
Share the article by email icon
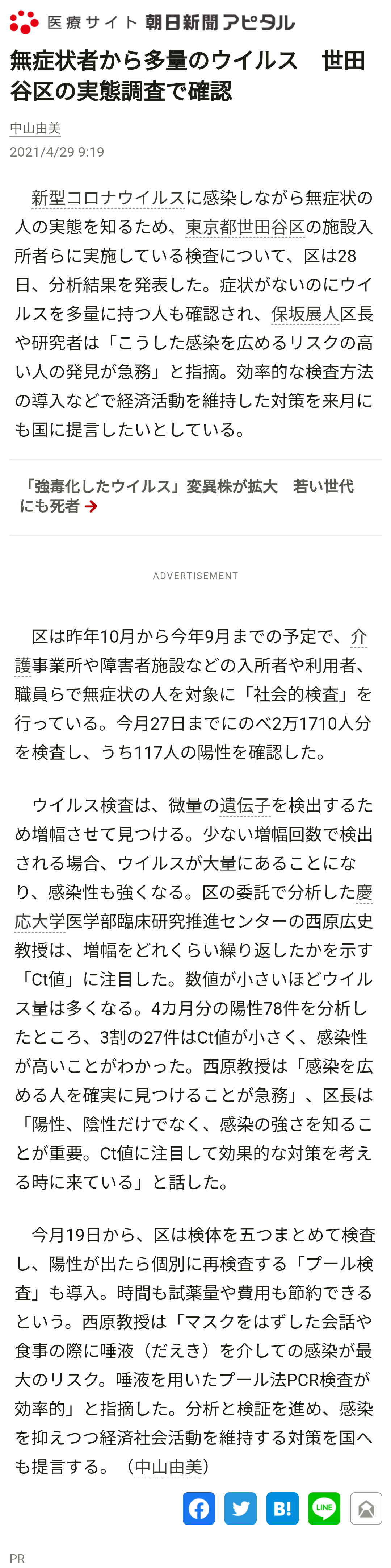[366, 1508]
